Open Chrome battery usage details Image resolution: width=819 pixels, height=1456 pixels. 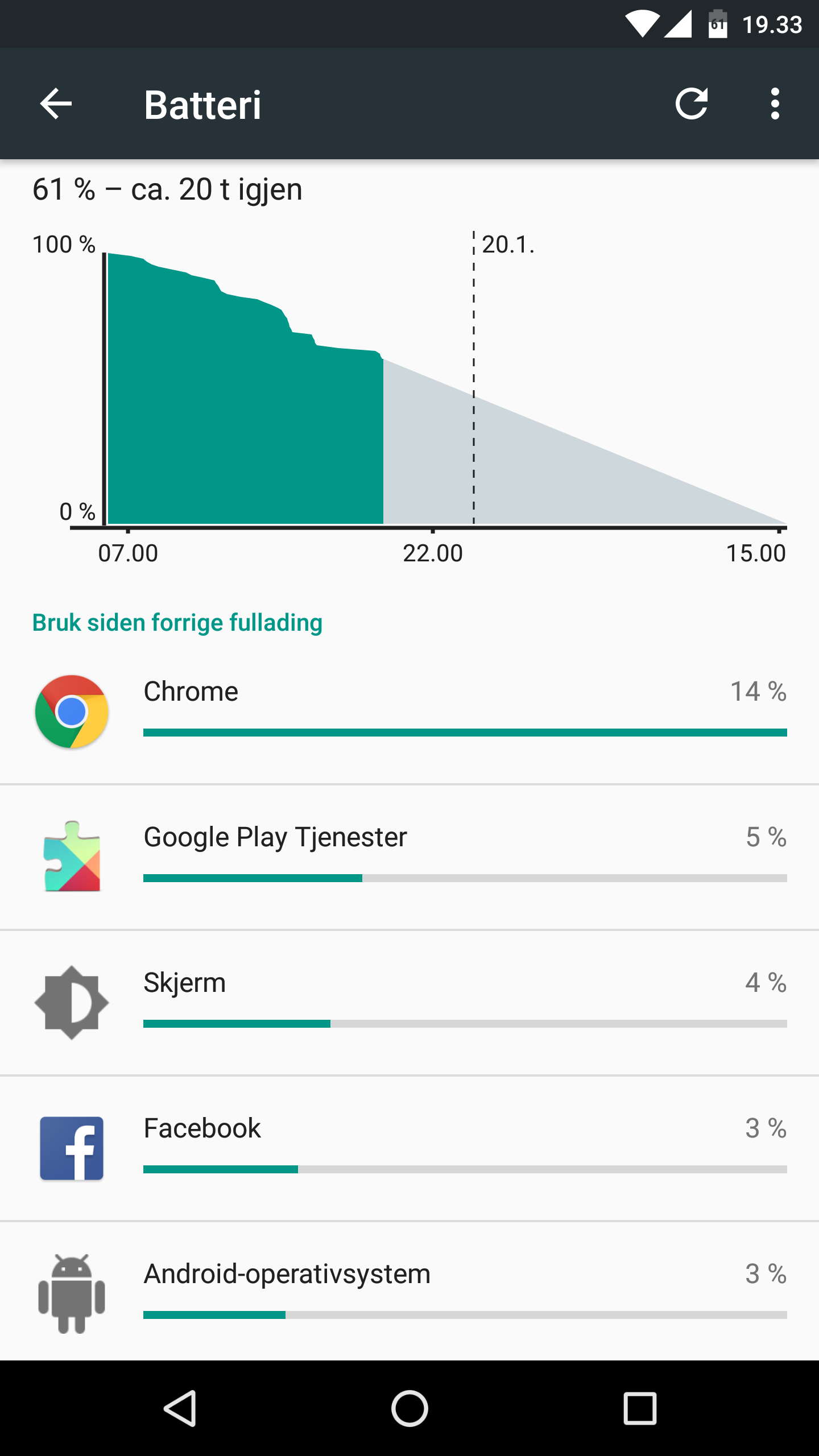409,711
